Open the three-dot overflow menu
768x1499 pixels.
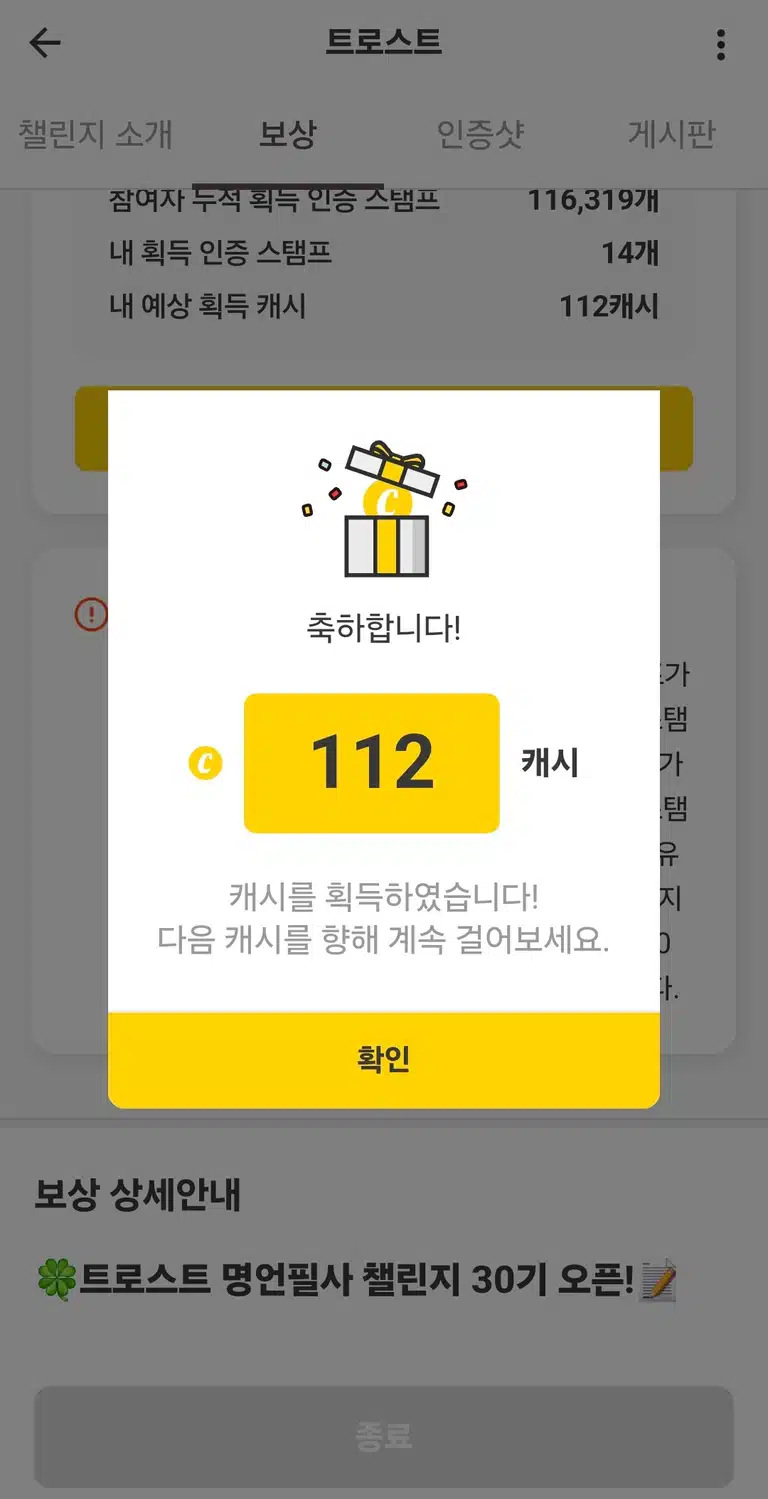click(x=721, y=44)
